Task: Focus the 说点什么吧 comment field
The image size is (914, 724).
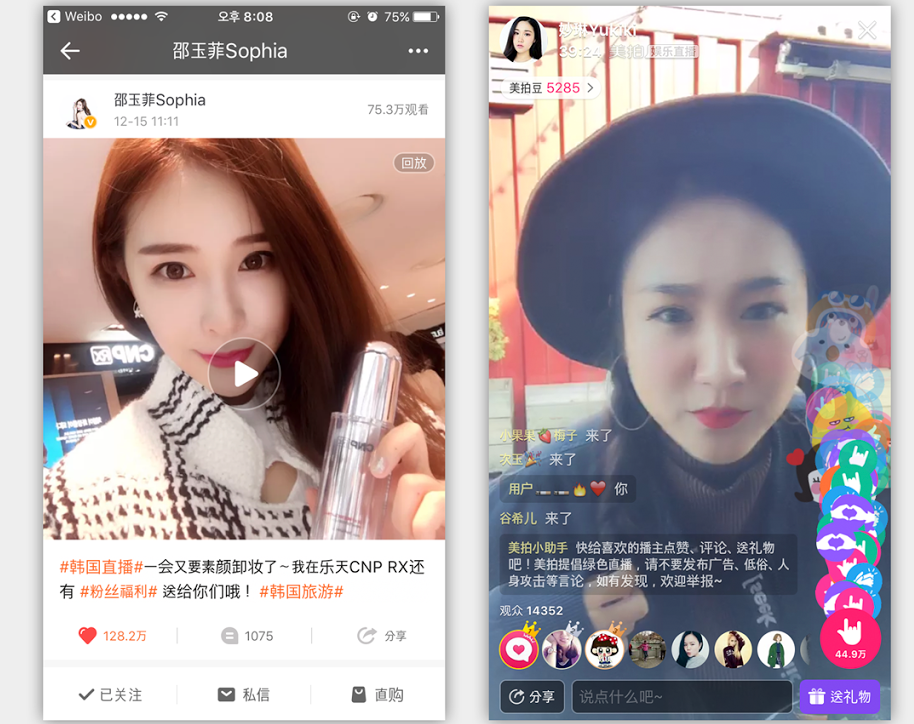Action: pos(680,696)
